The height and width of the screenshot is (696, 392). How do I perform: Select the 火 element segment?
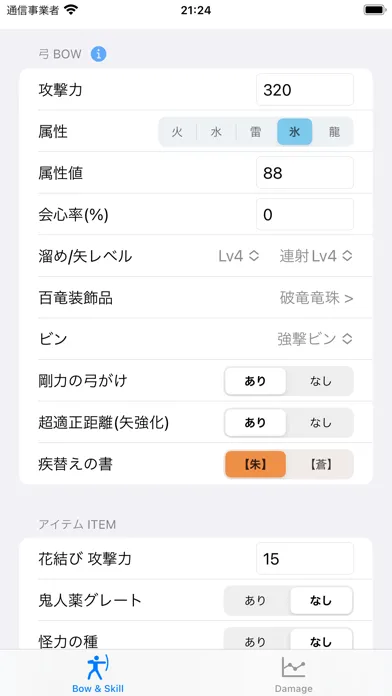178,132
